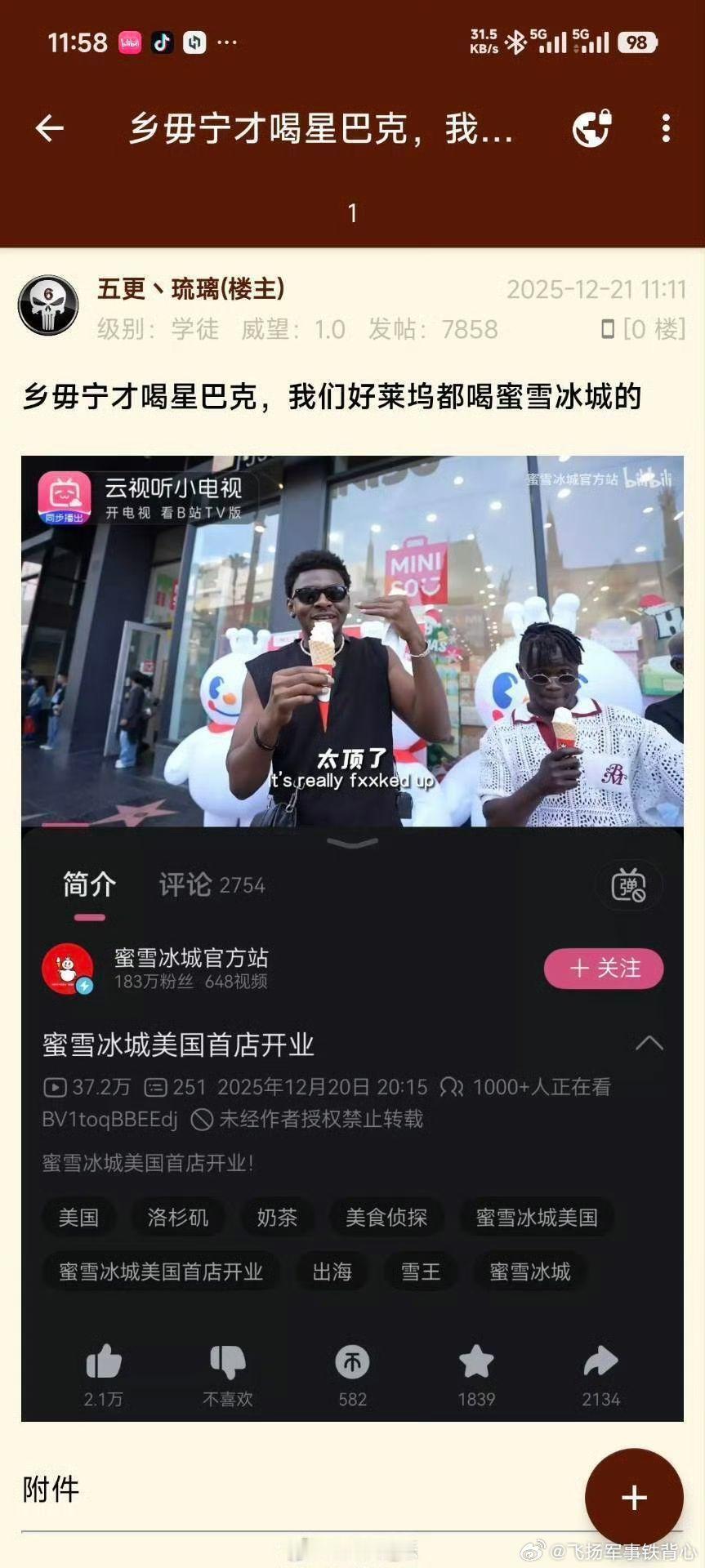Tap the snowman avatar of 蜜雪冰城官方站
705x1568 pixels.
[69, 968]
